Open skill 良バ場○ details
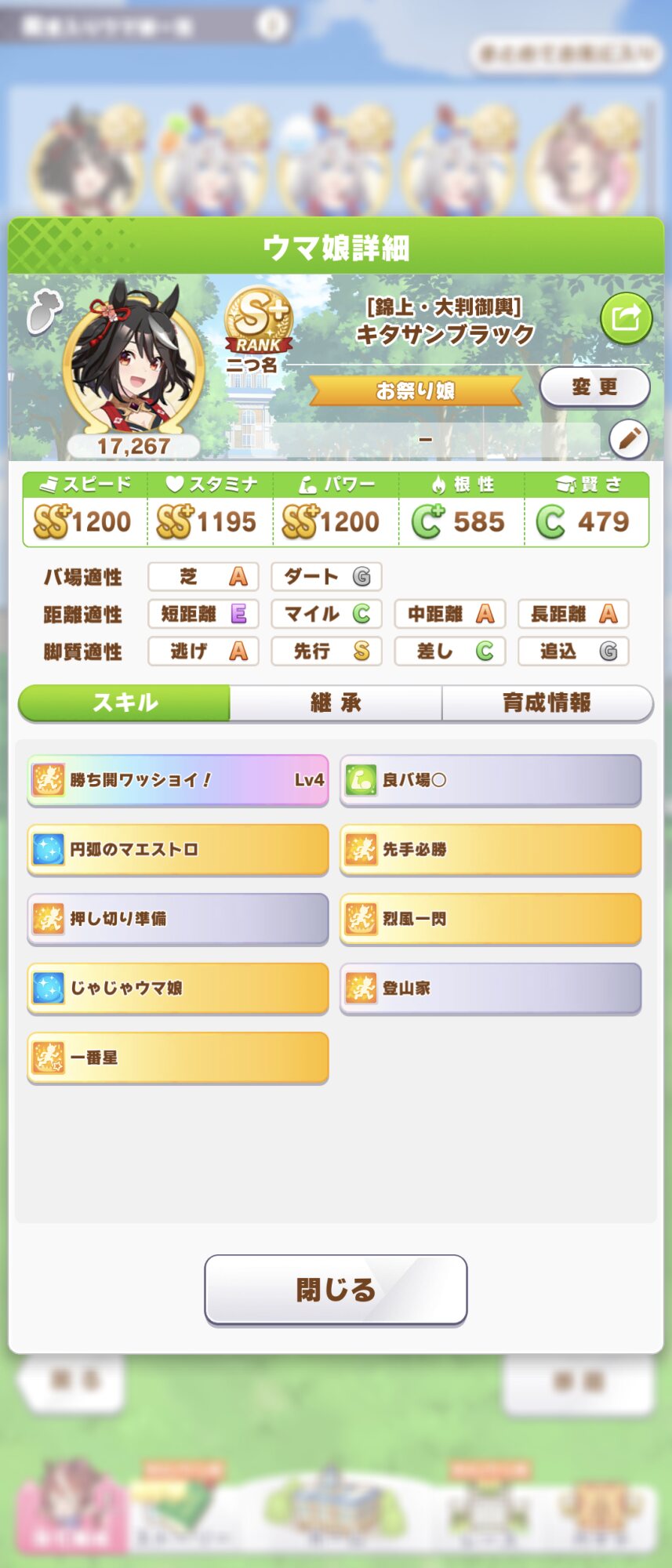 (490, 780)
